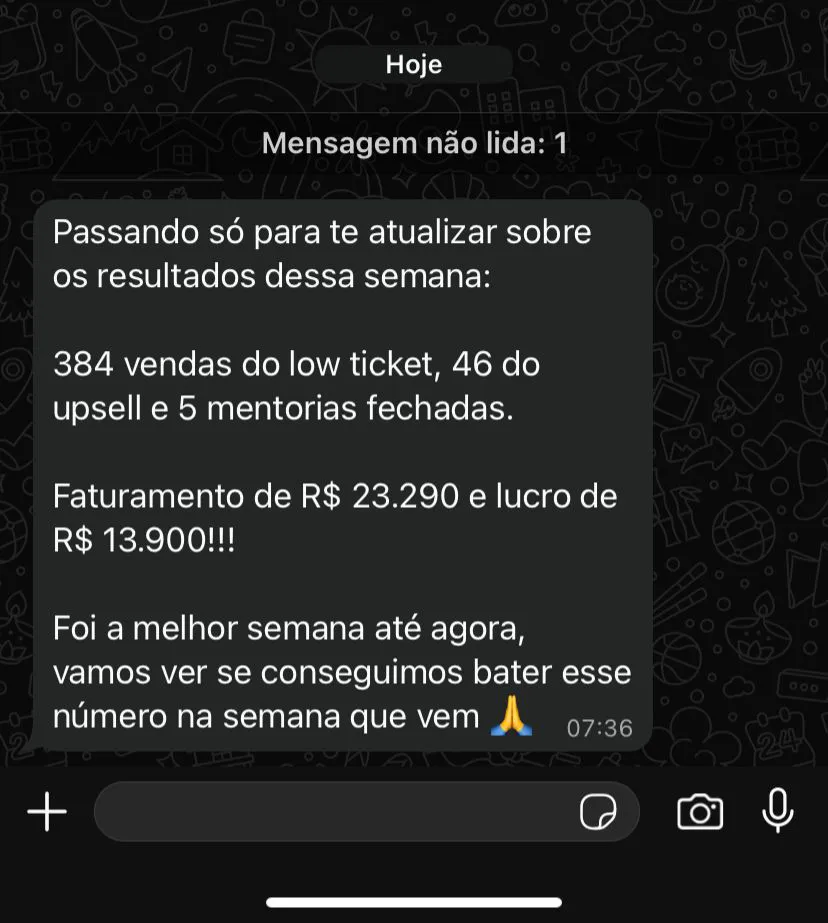Open the attachment plus menu
Image resolution: width=828 pixels, height=923 pixels.
point(46,812)
